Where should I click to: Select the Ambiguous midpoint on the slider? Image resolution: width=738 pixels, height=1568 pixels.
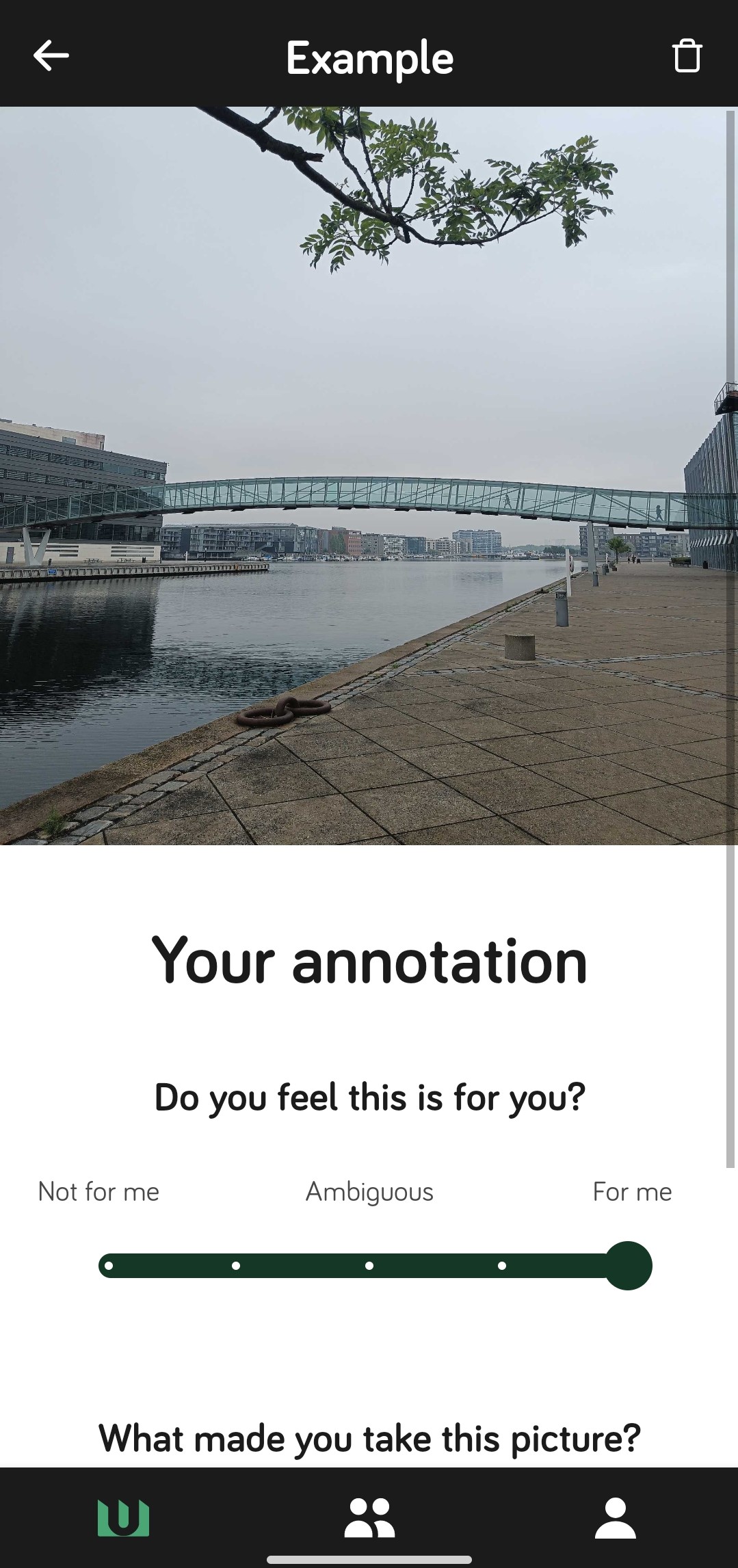click(369, 1266)
